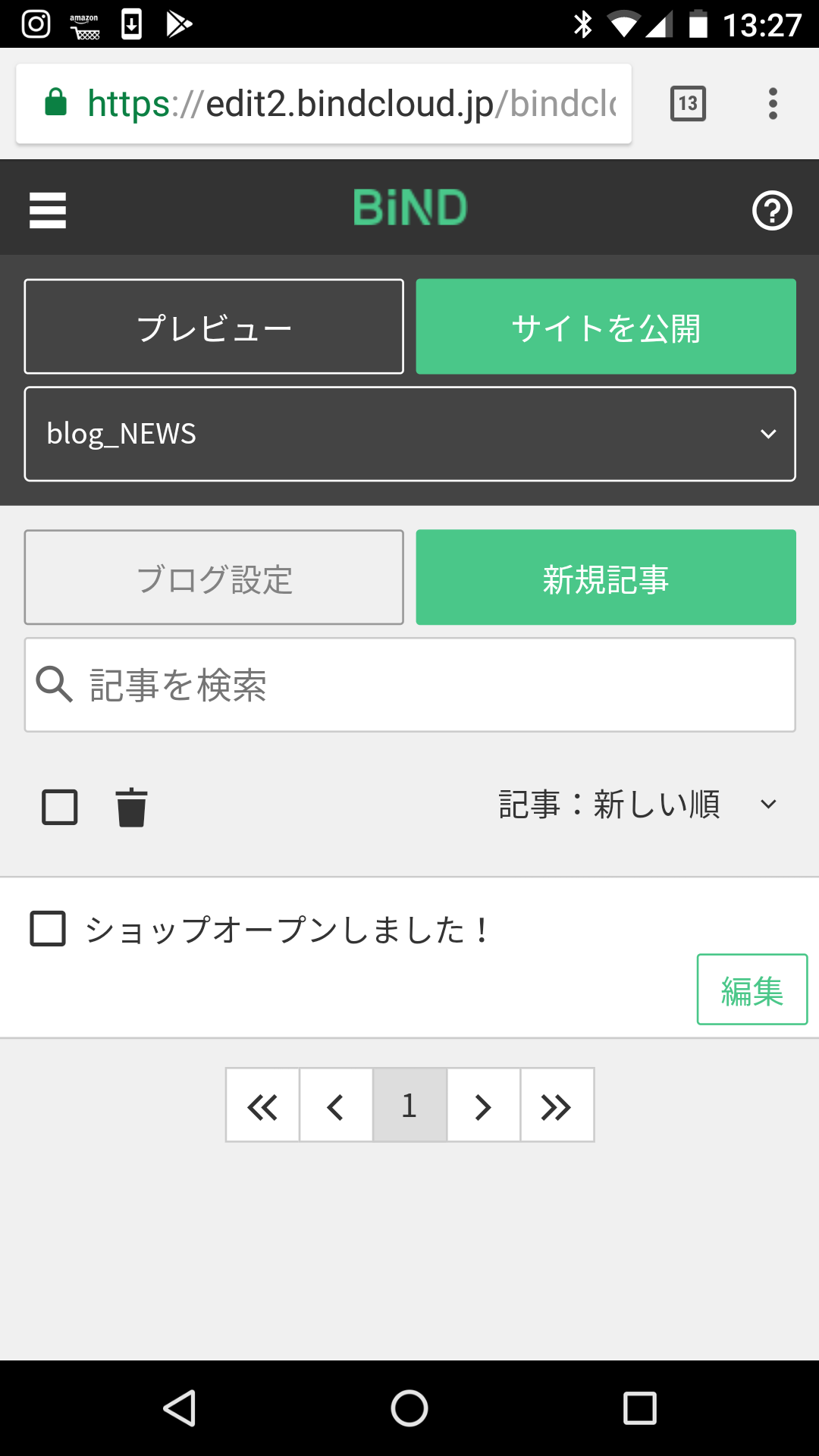Click the search magnifier icon
The width and height of the screenshot is (819, 1456).
point(54,683)
